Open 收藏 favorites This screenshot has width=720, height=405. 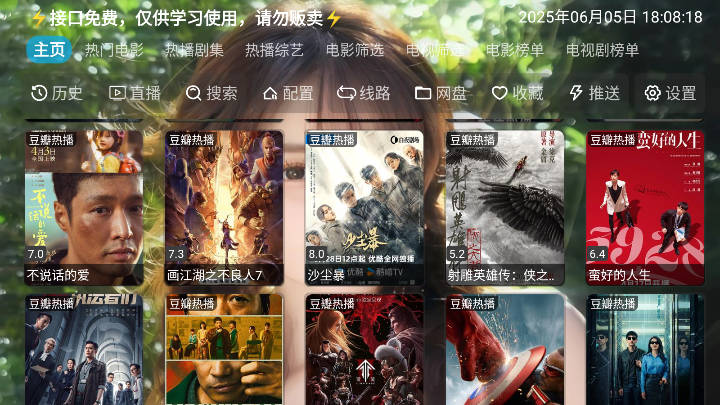point(518,93)
